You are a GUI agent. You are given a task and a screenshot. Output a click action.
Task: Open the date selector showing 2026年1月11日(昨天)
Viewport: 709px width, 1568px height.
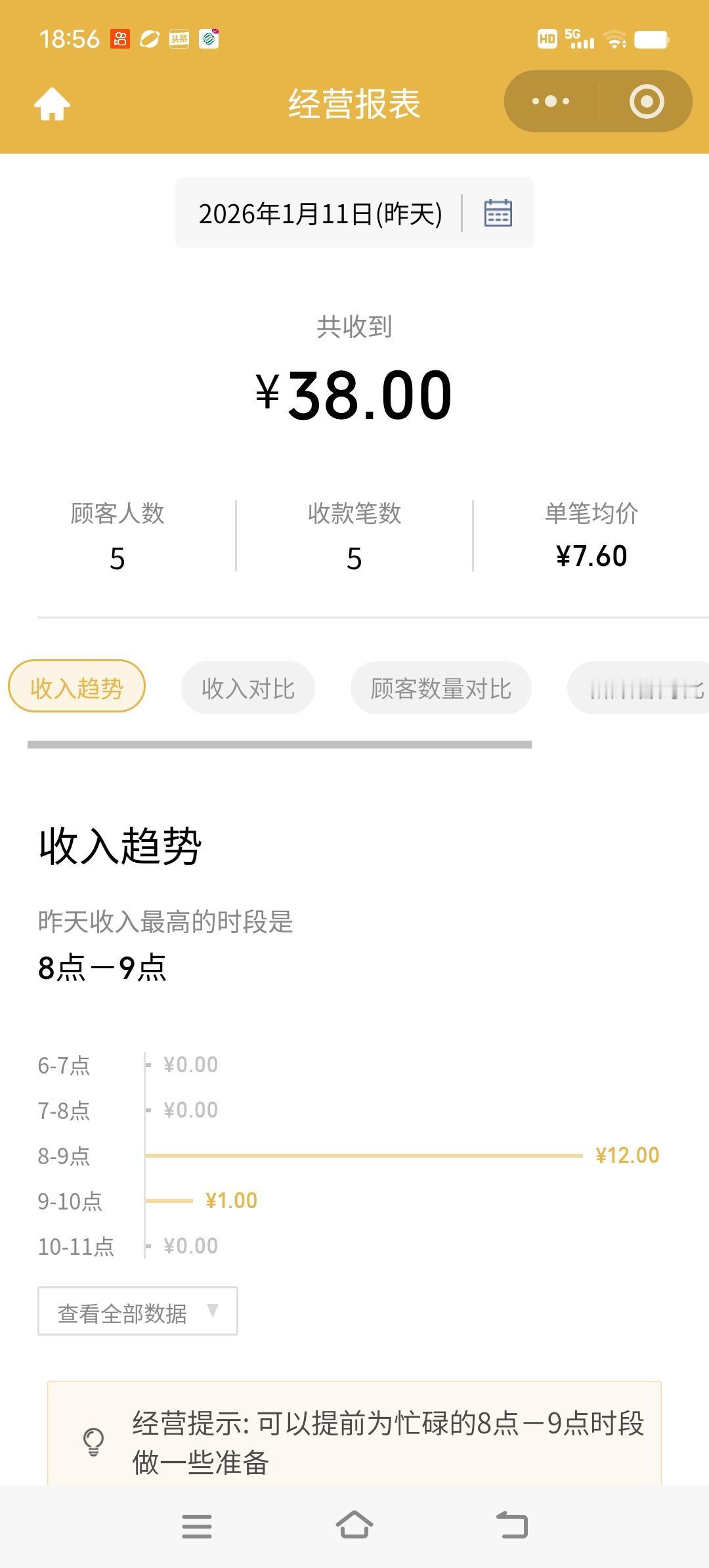(x=321, y=212)
